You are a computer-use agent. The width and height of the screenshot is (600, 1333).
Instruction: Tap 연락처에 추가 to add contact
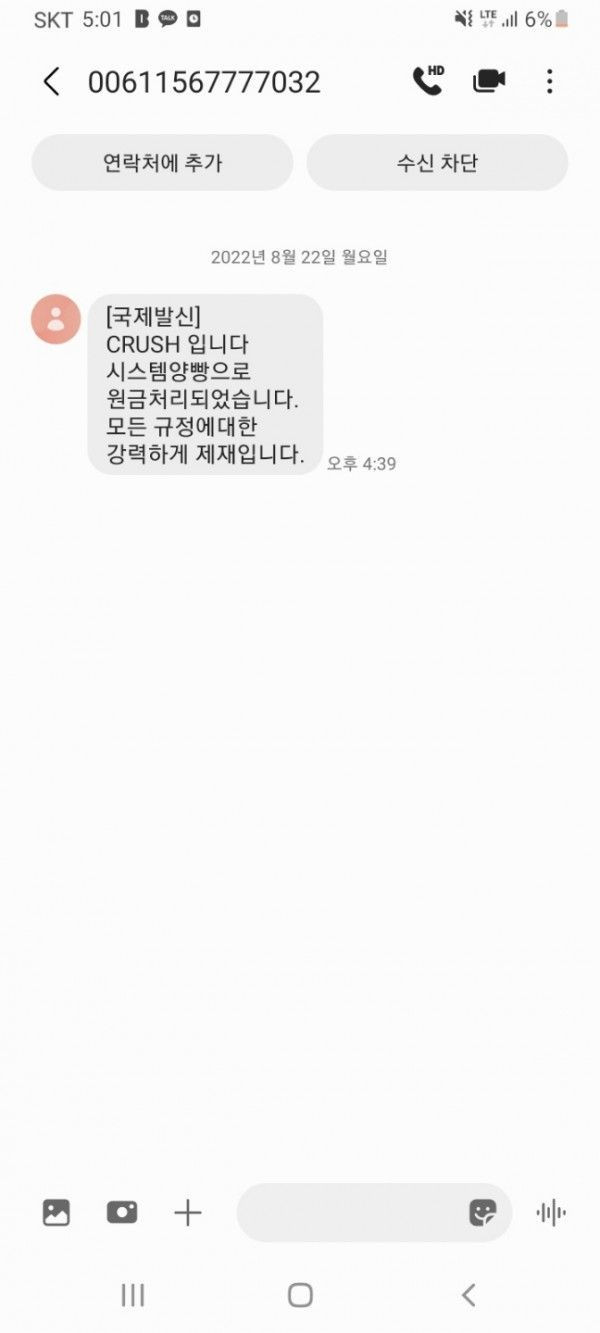coord(162,162)
